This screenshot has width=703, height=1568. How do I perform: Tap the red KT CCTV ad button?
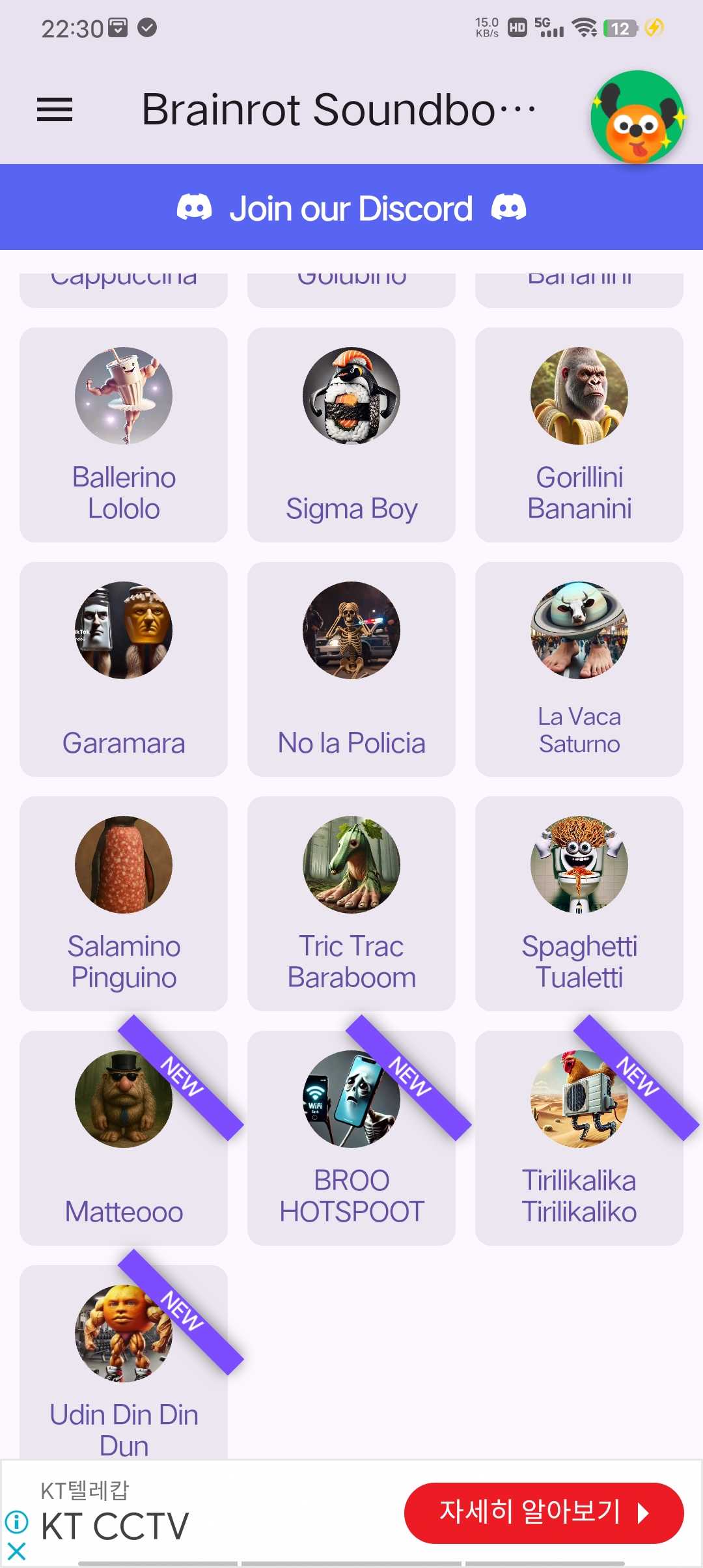click(x=544, y=1513)
